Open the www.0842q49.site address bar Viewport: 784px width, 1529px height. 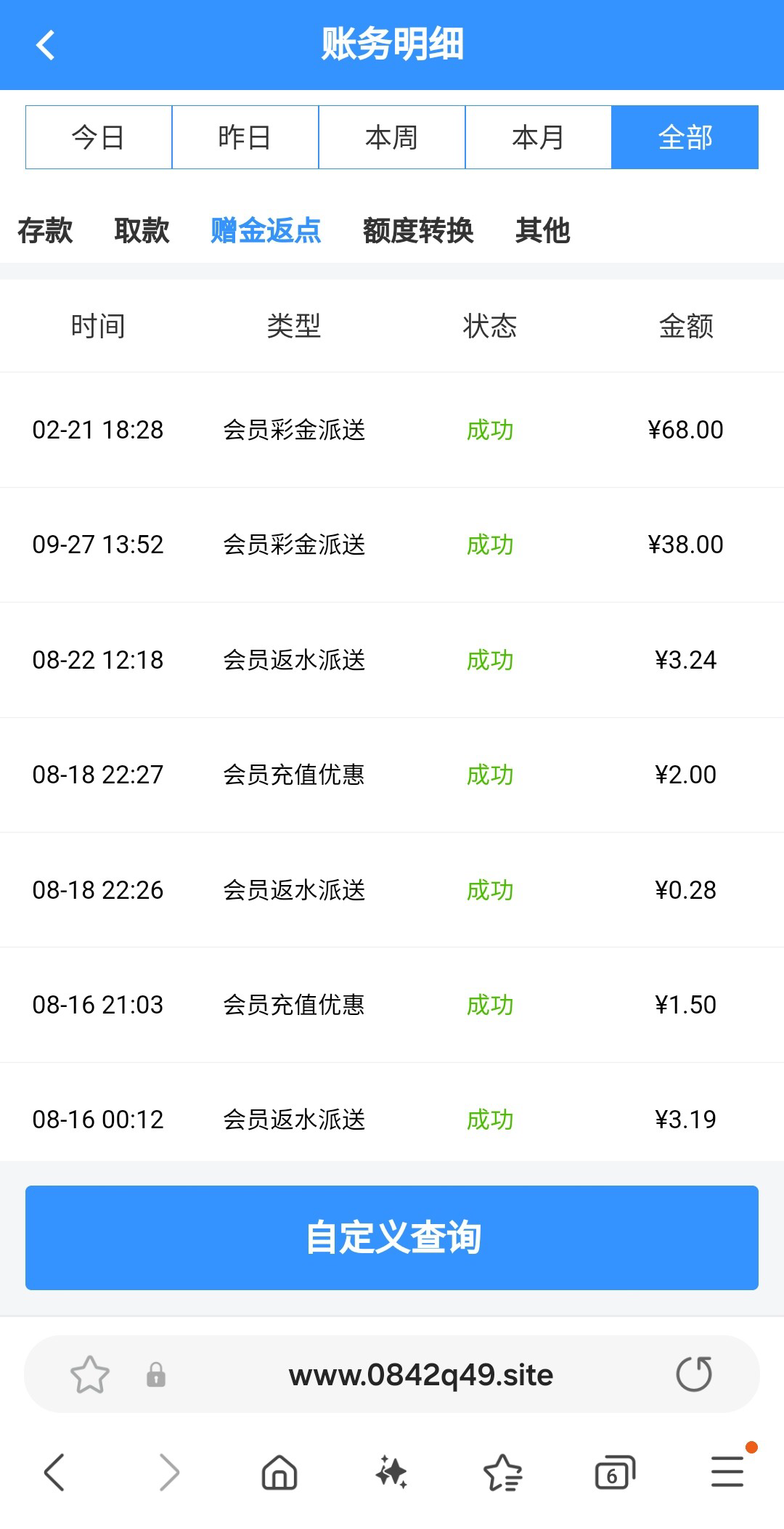pyautogui.click(x=421, y=1374)
